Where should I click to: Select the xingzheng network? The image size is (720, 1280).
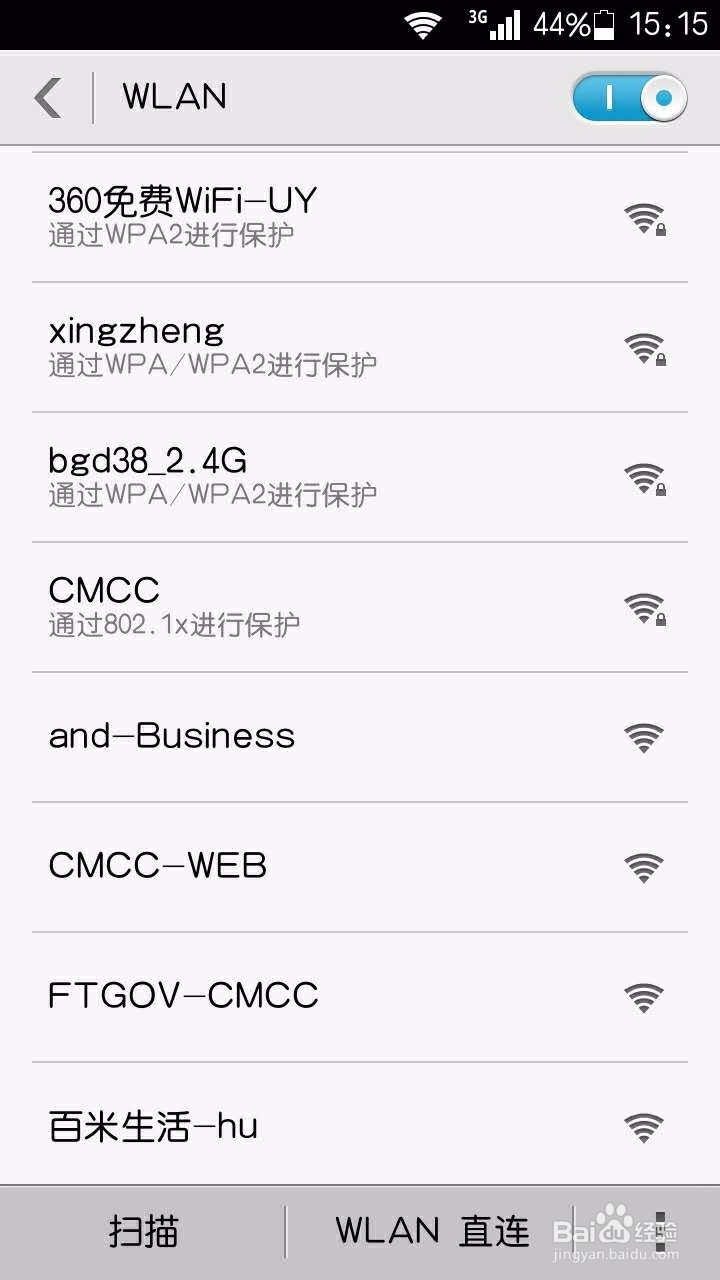[360, 347]
